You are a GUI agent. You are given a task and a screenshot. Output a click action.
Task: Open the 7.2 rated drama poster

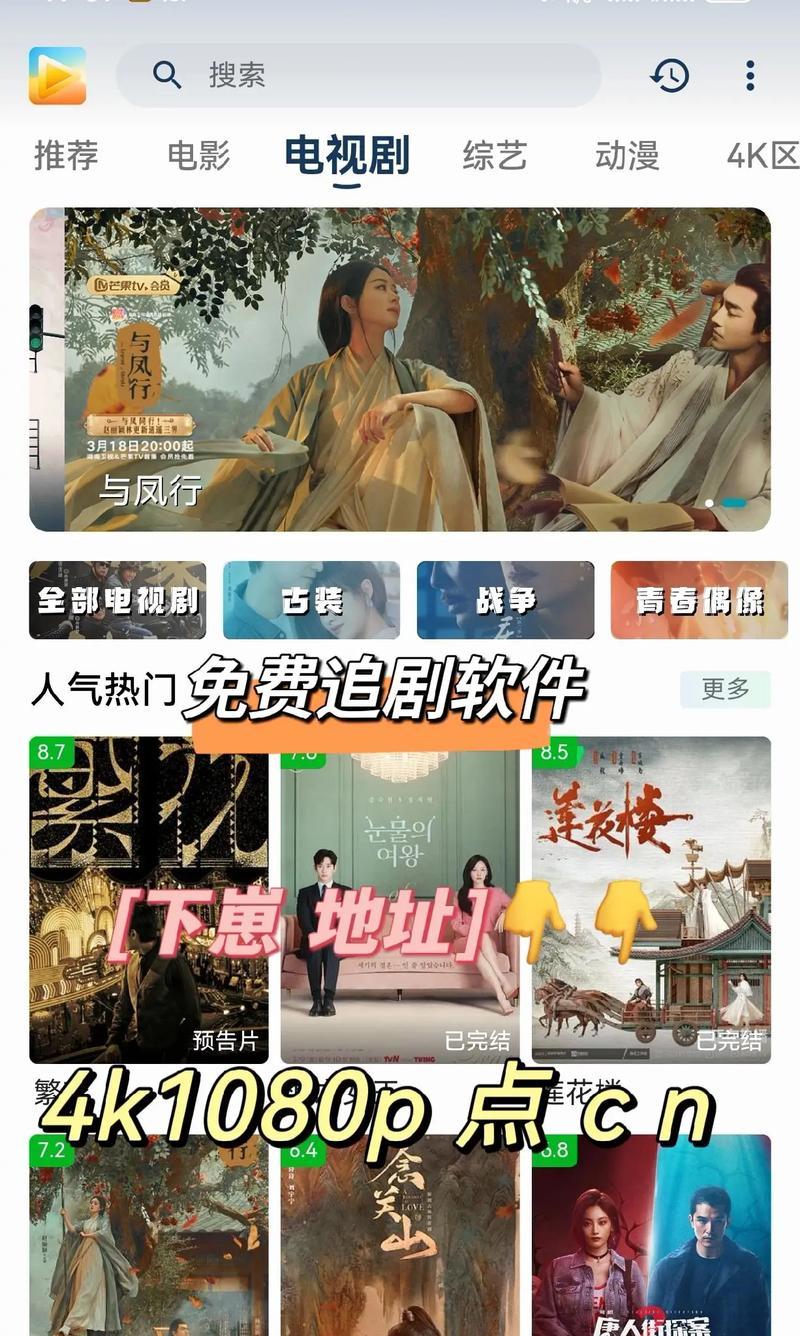tap(149, 1235)
